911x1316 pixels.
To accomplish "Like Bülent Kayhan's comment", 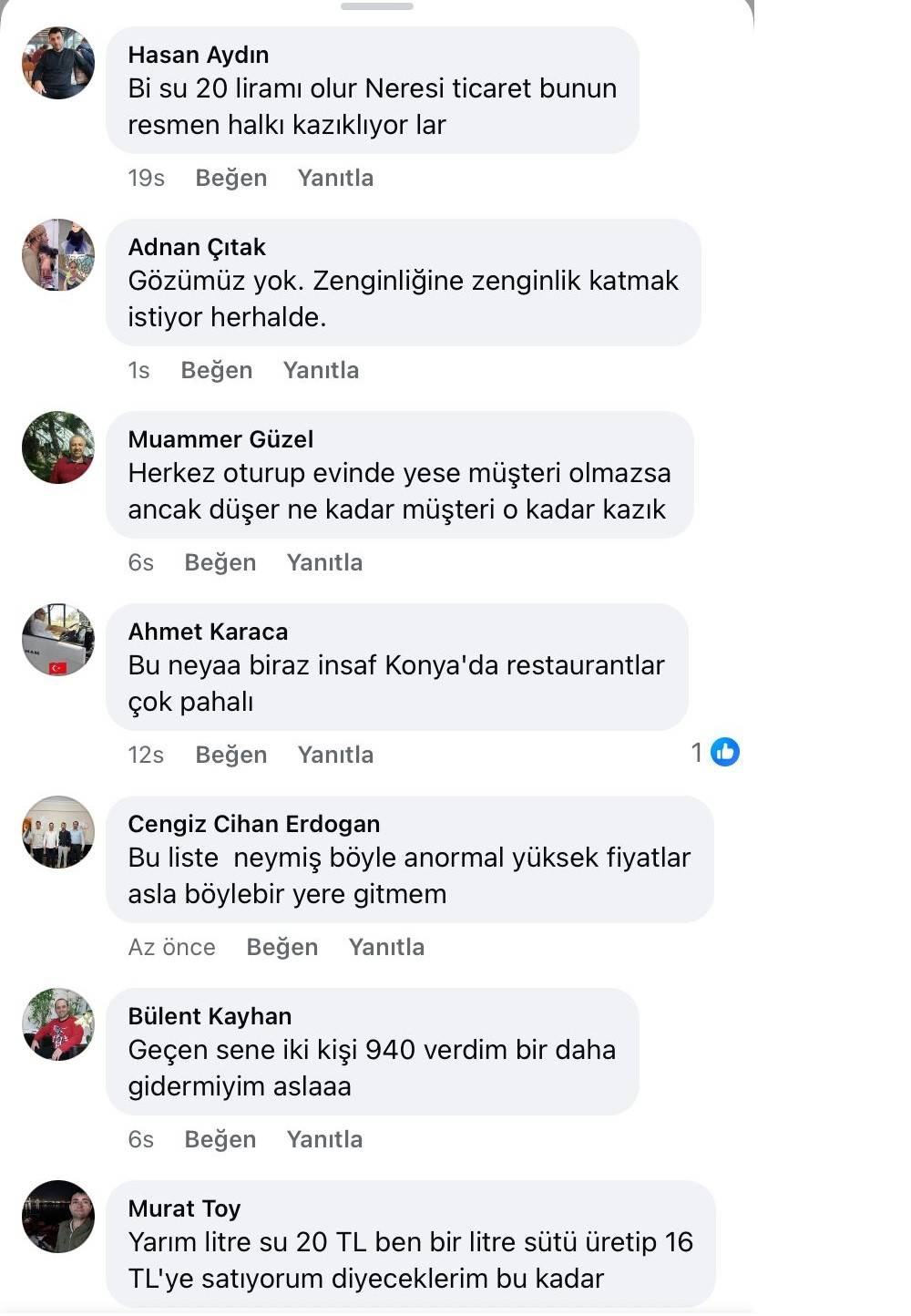I will [x=220, y=1139].
